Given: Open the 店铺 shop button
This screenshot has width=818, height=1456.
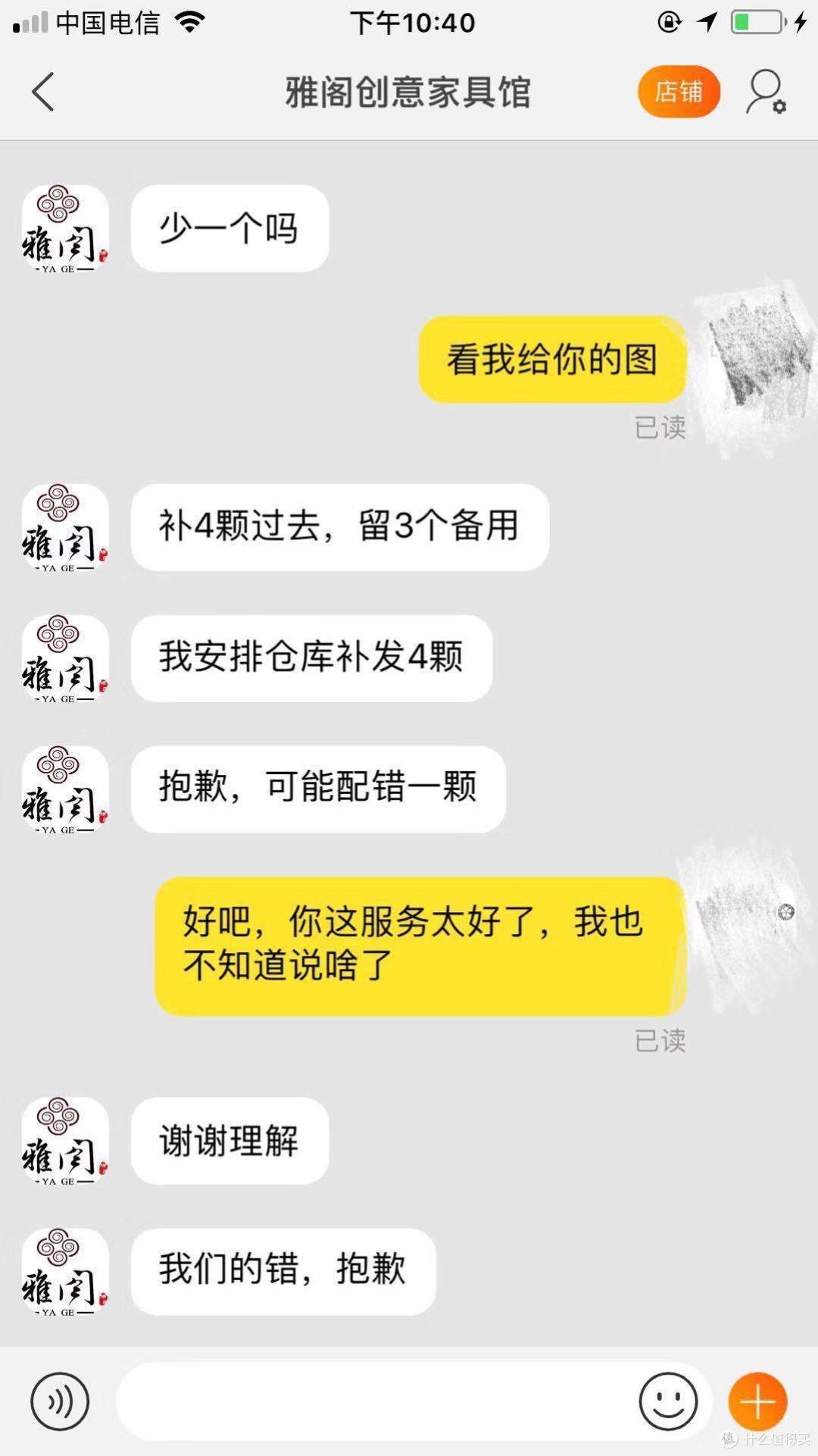Looking at the screenshot, I should pos(678,91).
